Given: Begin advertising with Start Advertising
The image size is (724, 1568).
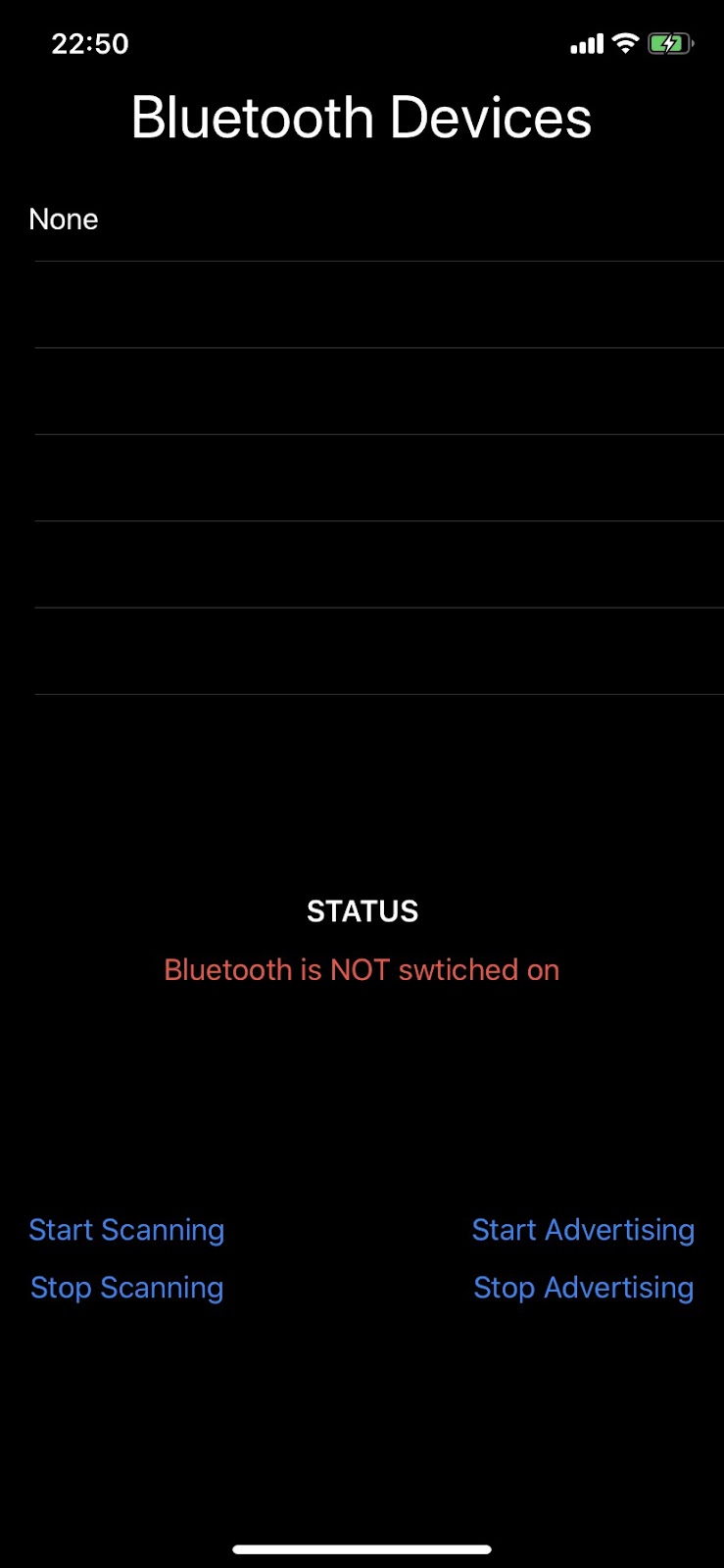Looking at the screenshot, I should pyautogui.click(x=583, y=1230).
